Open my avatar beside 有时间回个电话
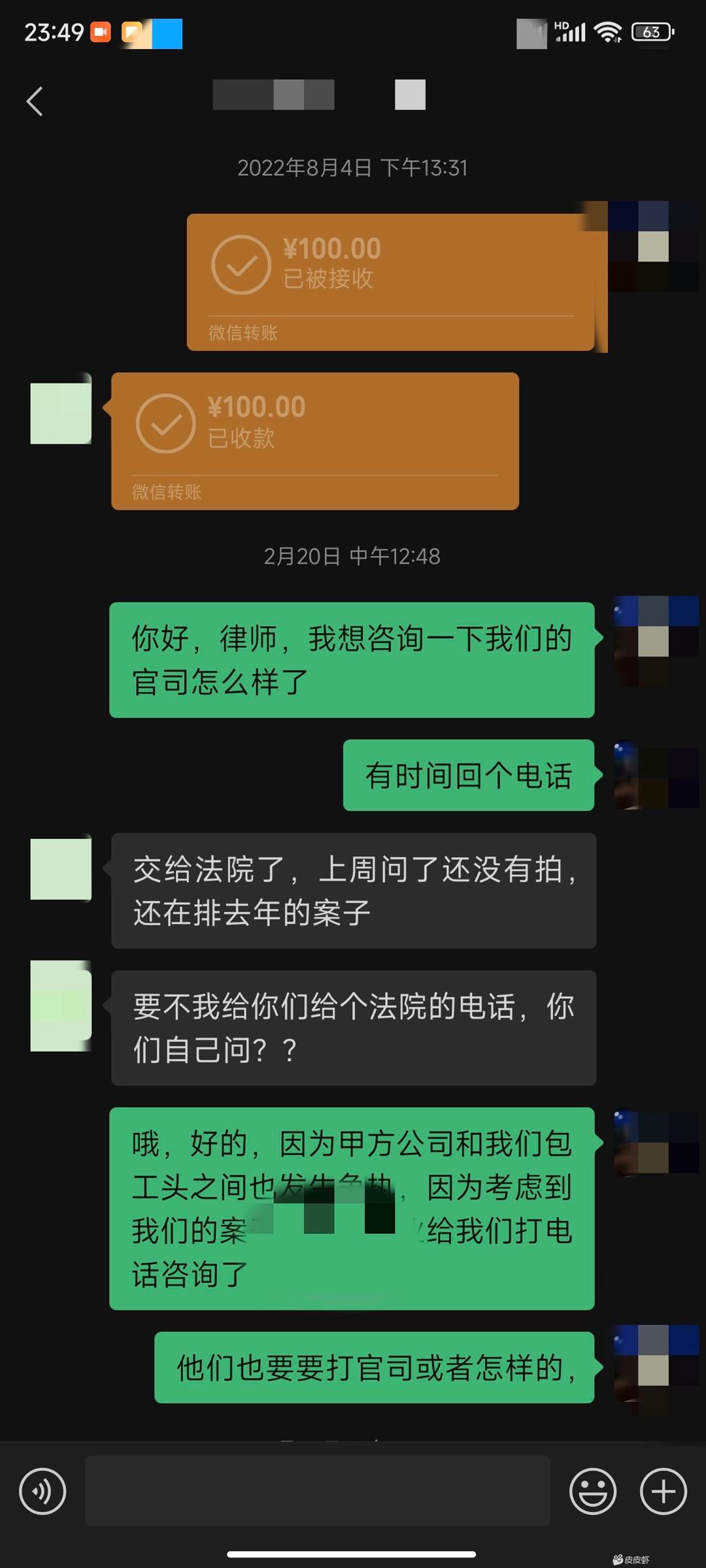Screen dimensions: 706x1568 click(656, 776)
